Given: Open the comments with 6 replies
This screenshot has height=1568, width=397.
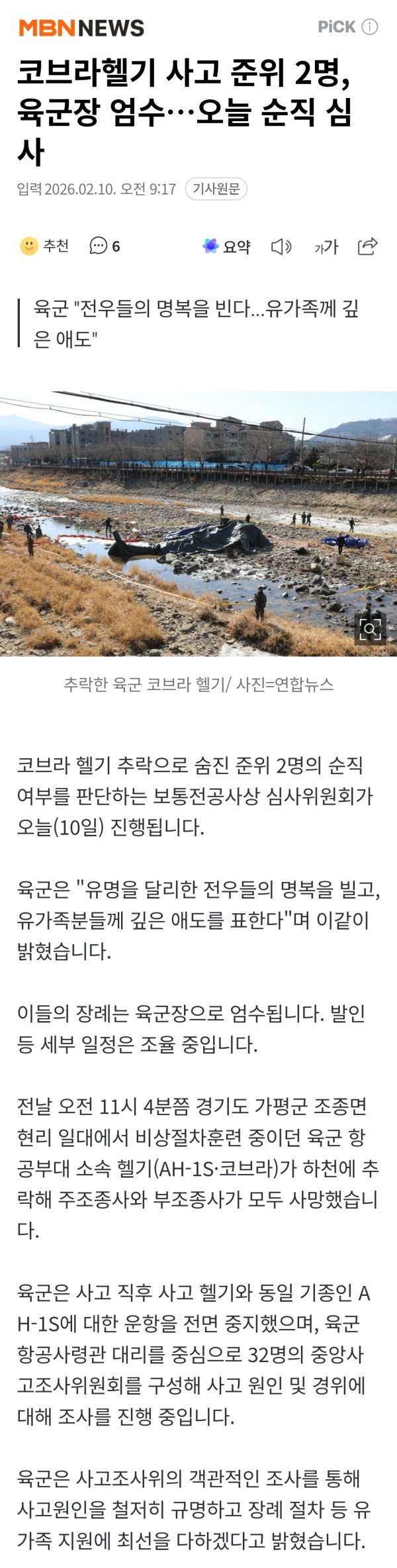Looking at the screenshot, I should (x=105, y=246).
